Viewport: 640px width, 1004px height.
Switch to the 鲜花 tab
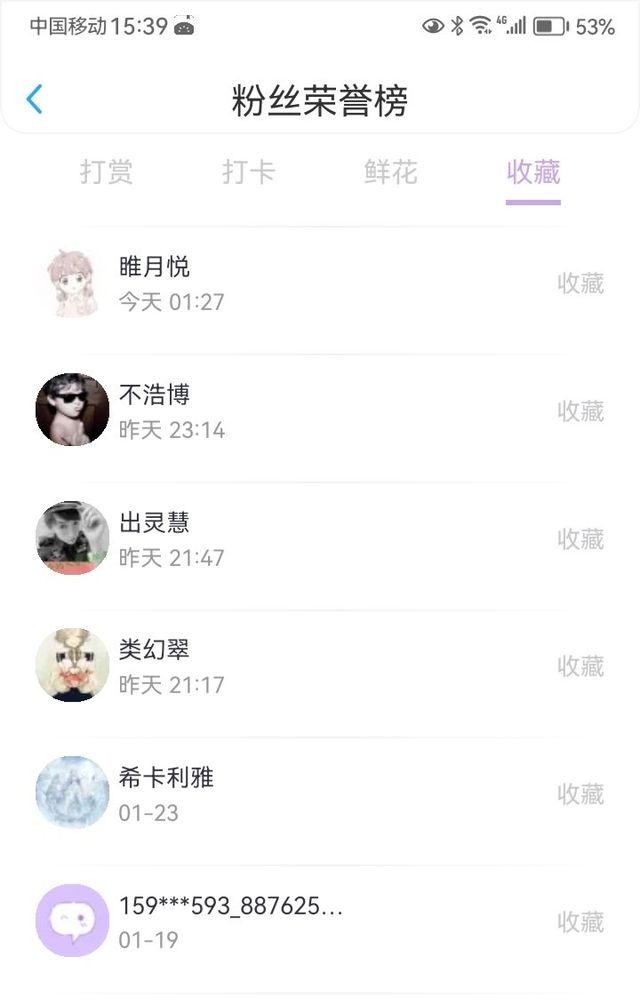(x=390, y=172)
